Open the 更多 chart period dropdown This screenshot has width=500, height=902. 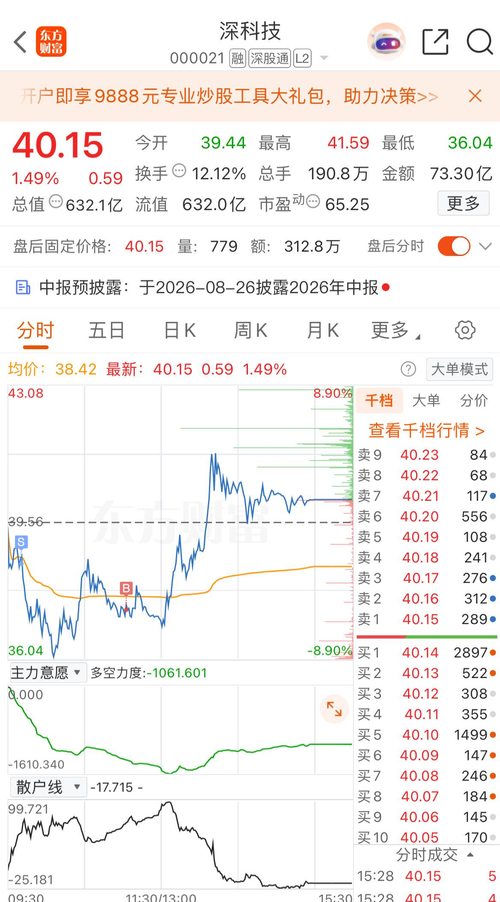point(395,330)
